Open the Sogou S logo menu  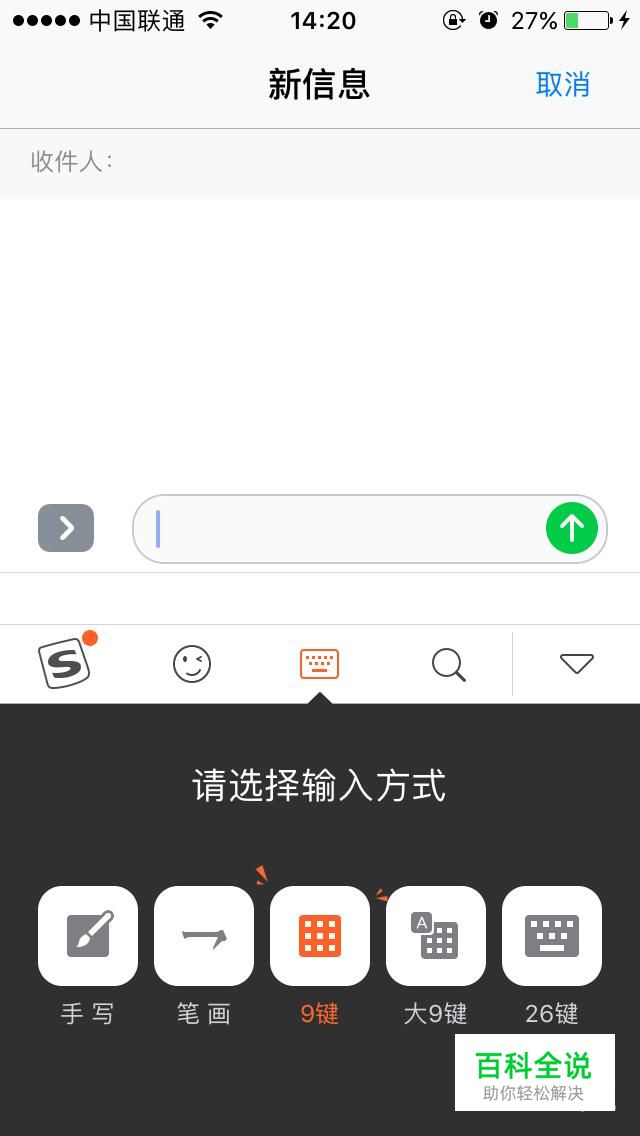[66, 661]
